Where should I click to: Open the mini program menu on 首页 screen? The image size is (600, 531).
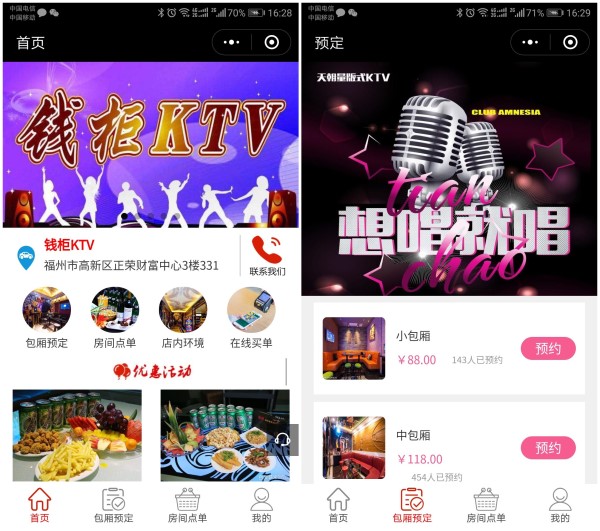point(232,42)
